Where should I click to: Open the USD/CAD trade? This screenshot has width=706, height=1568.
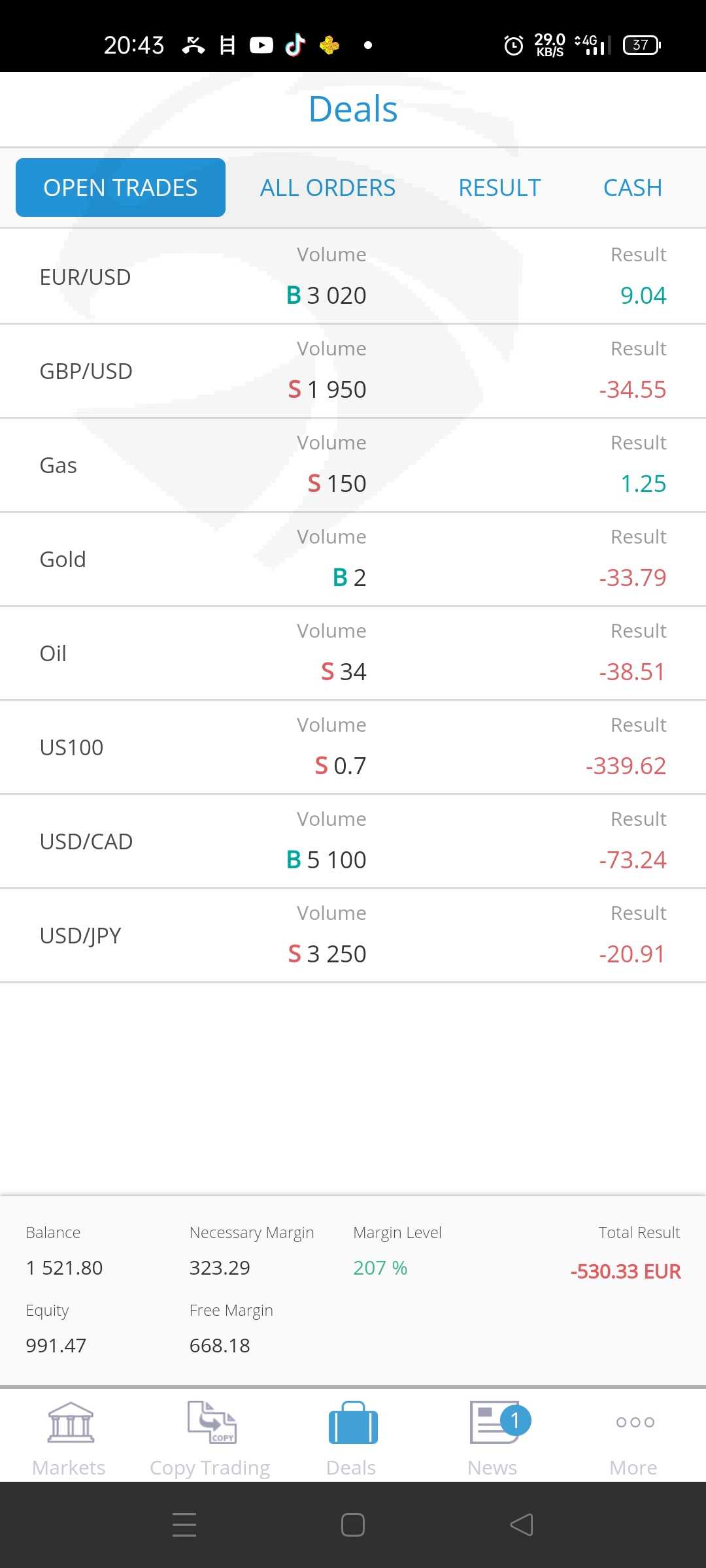click(x=353, y=841)
